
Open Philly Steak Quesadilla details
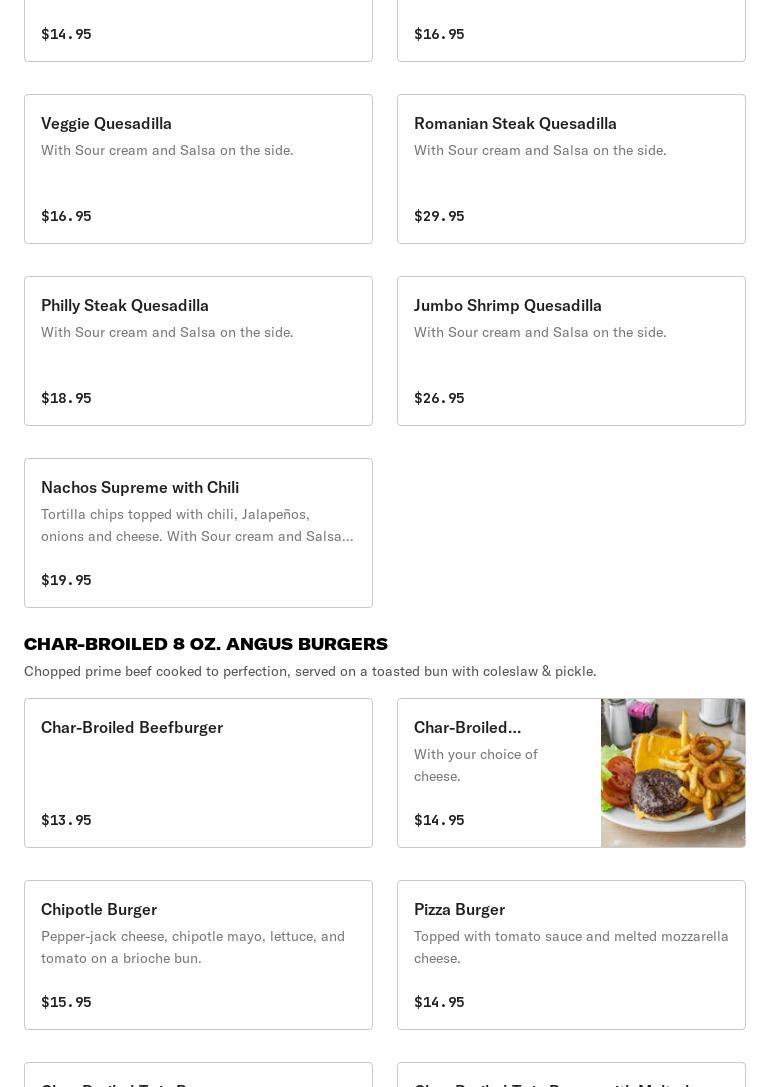198,351
